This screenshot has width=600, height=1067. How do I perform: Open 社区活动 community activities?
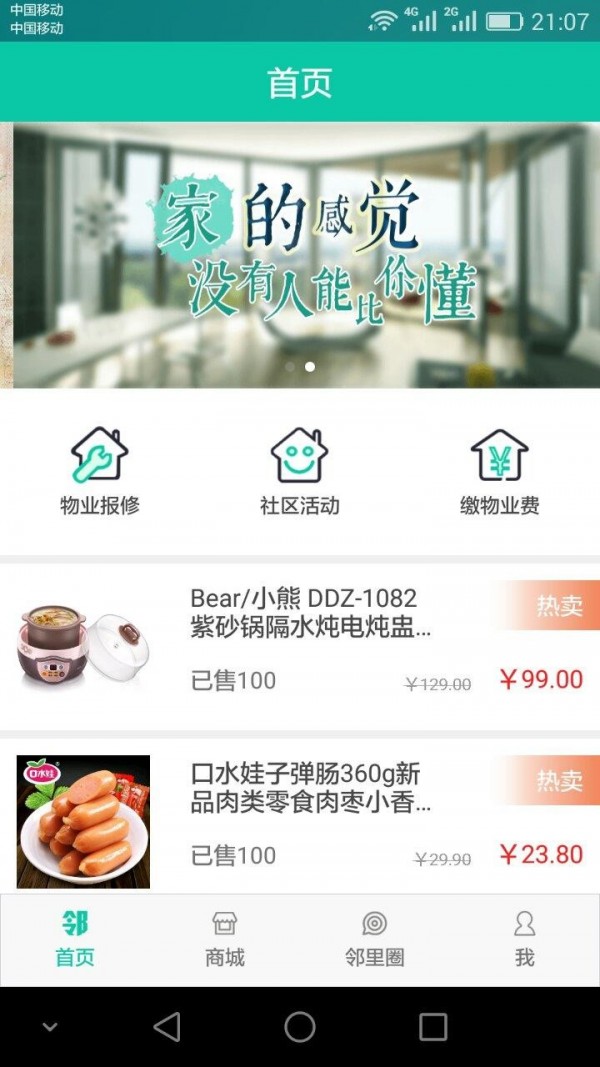[300, 470]
